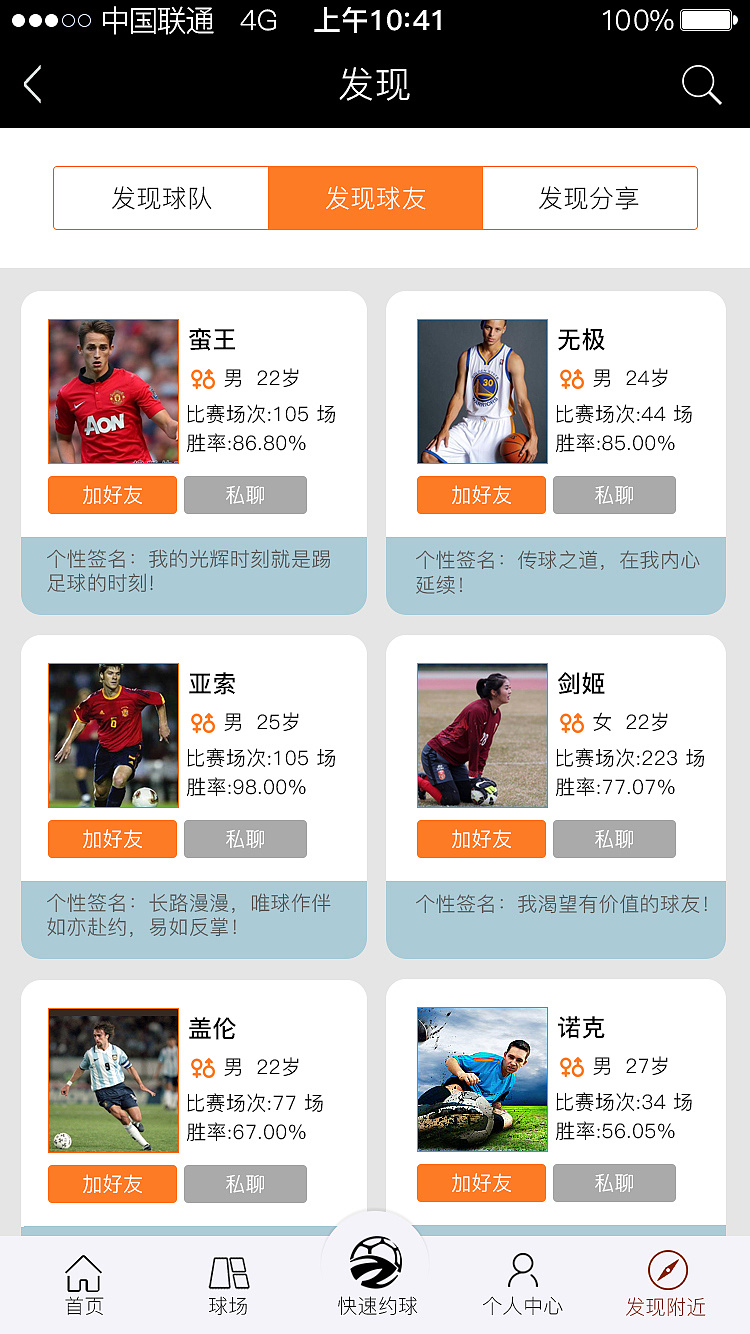Add 蛮王 as a friend

click(x=112, y=495)
